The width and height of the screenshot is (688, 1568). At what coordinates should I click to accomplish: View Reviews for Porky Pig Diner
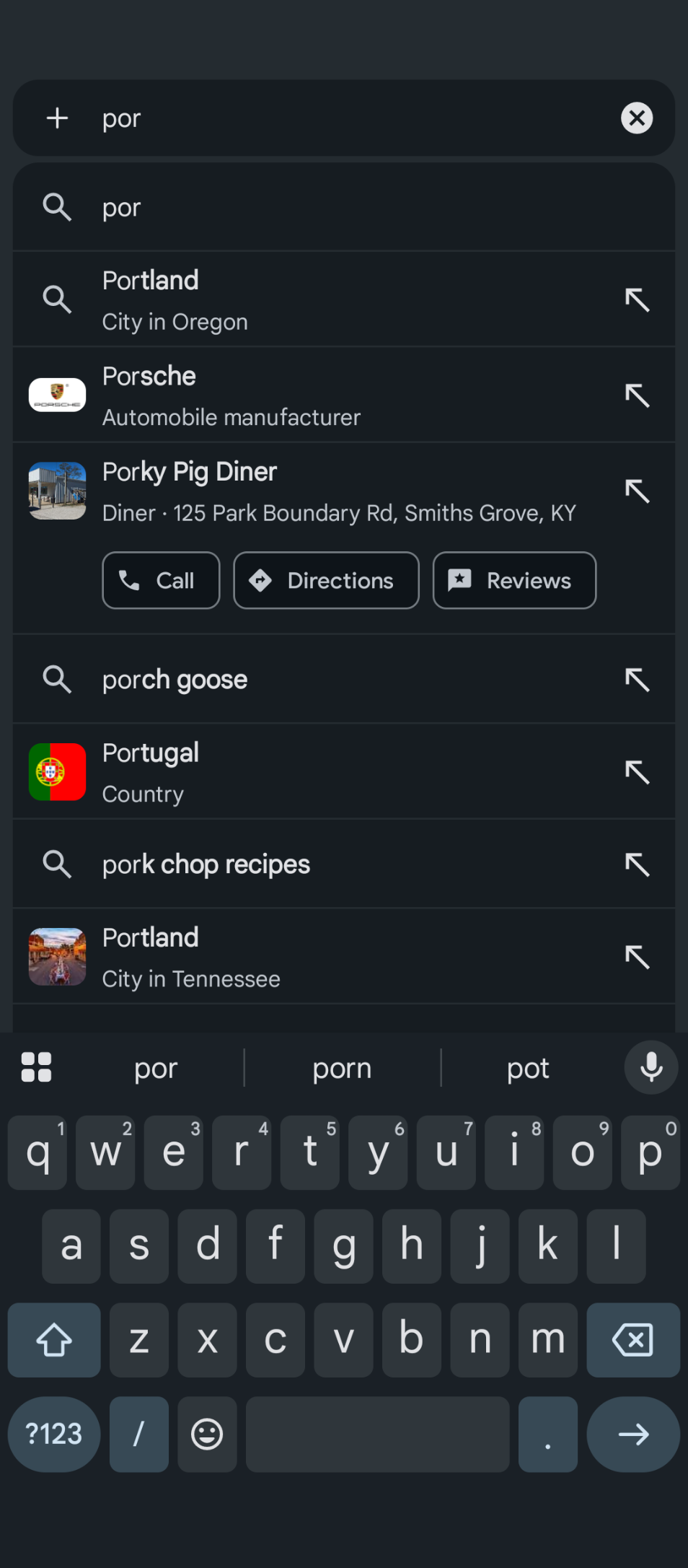click(x=514, y=581)
